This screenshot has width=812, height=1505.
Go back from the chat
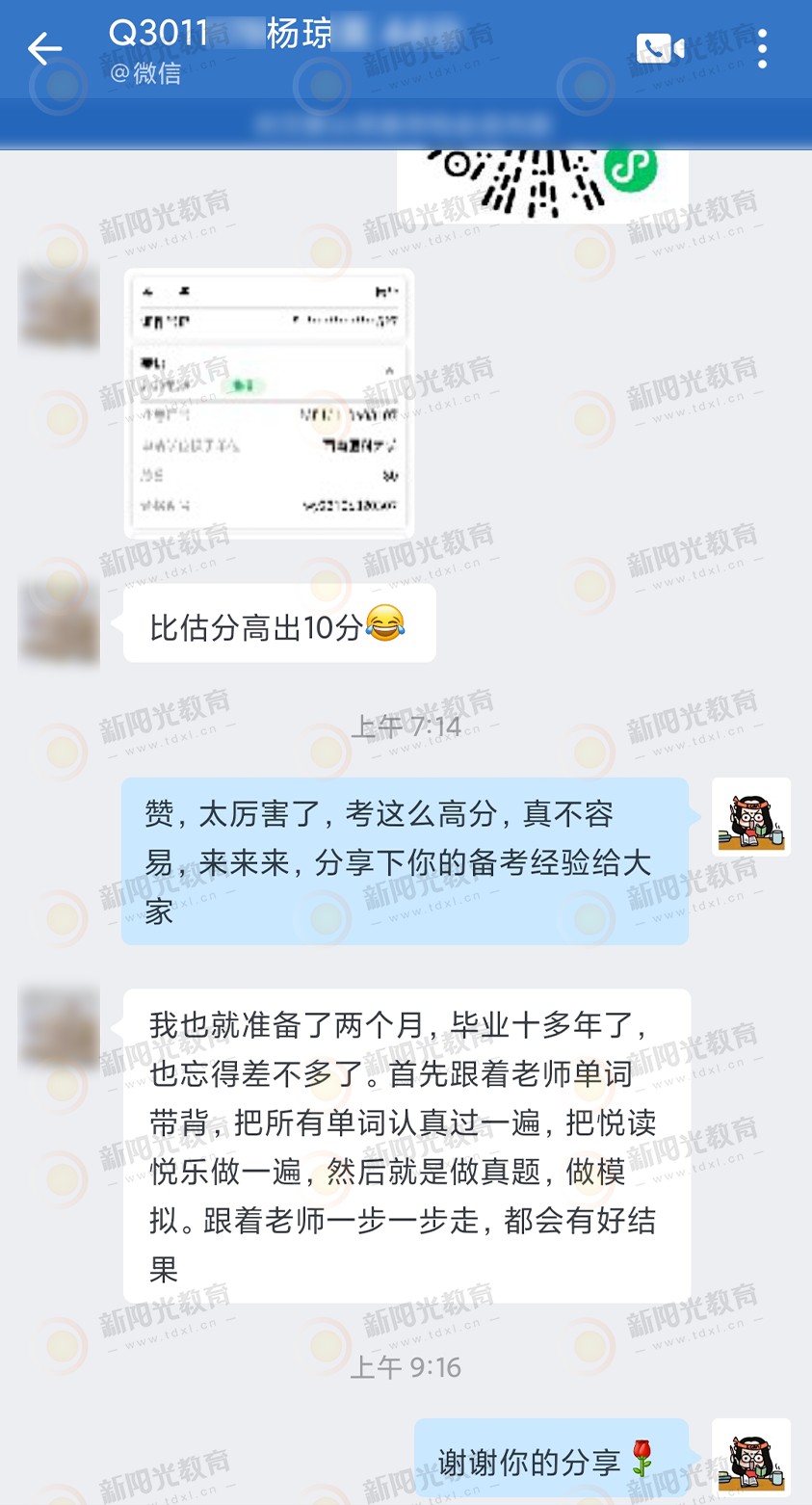44,48
